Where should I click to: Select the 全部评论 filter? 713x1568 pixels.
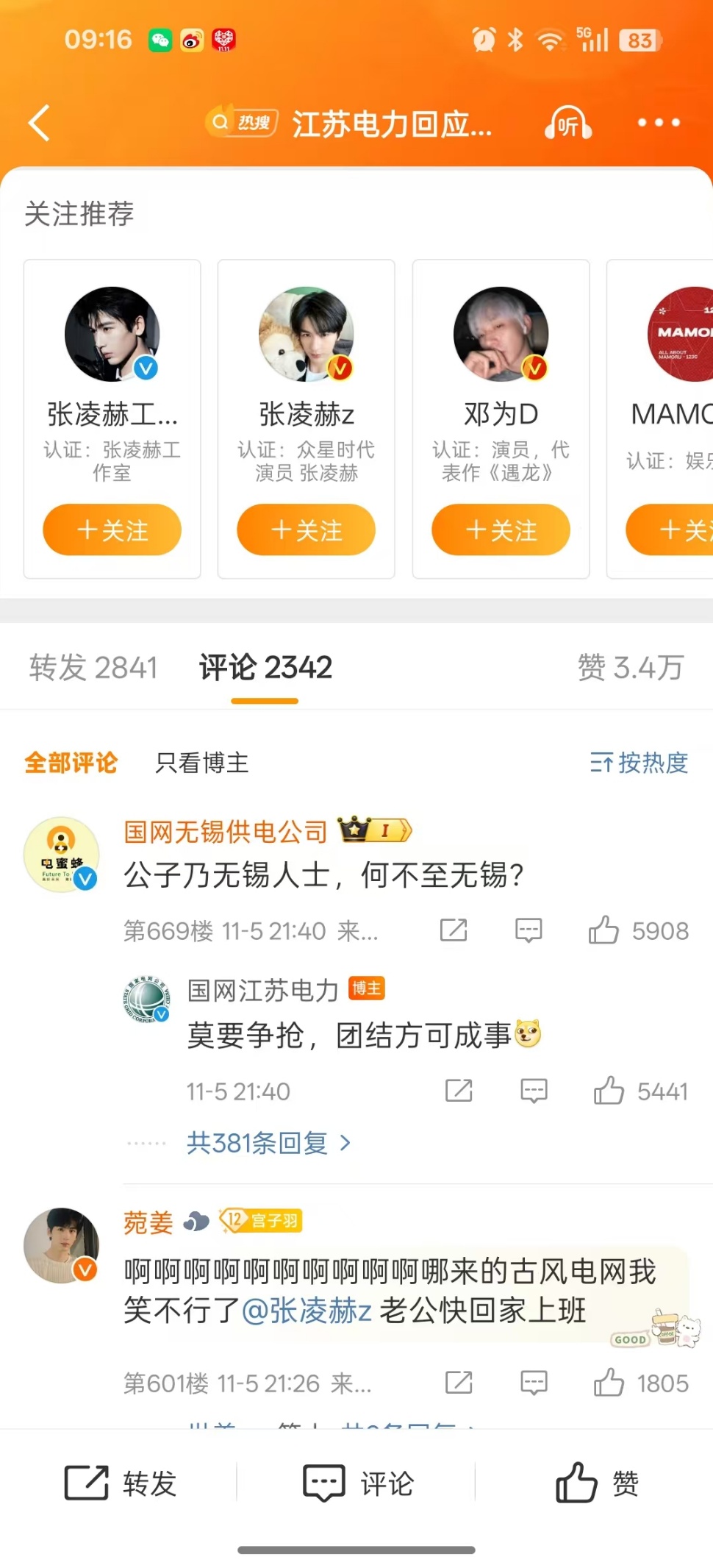pyautogui.click(x=71, y=763)
